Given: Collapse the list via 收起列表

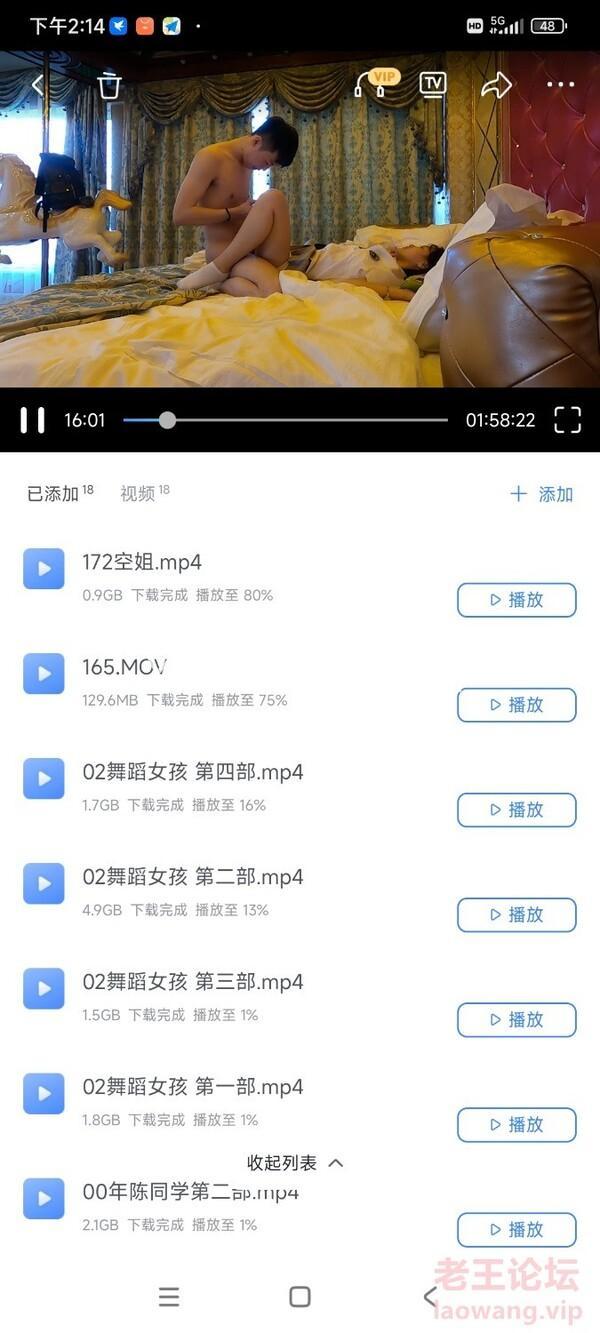Looking at the screenshot, I should (295, 1163).
